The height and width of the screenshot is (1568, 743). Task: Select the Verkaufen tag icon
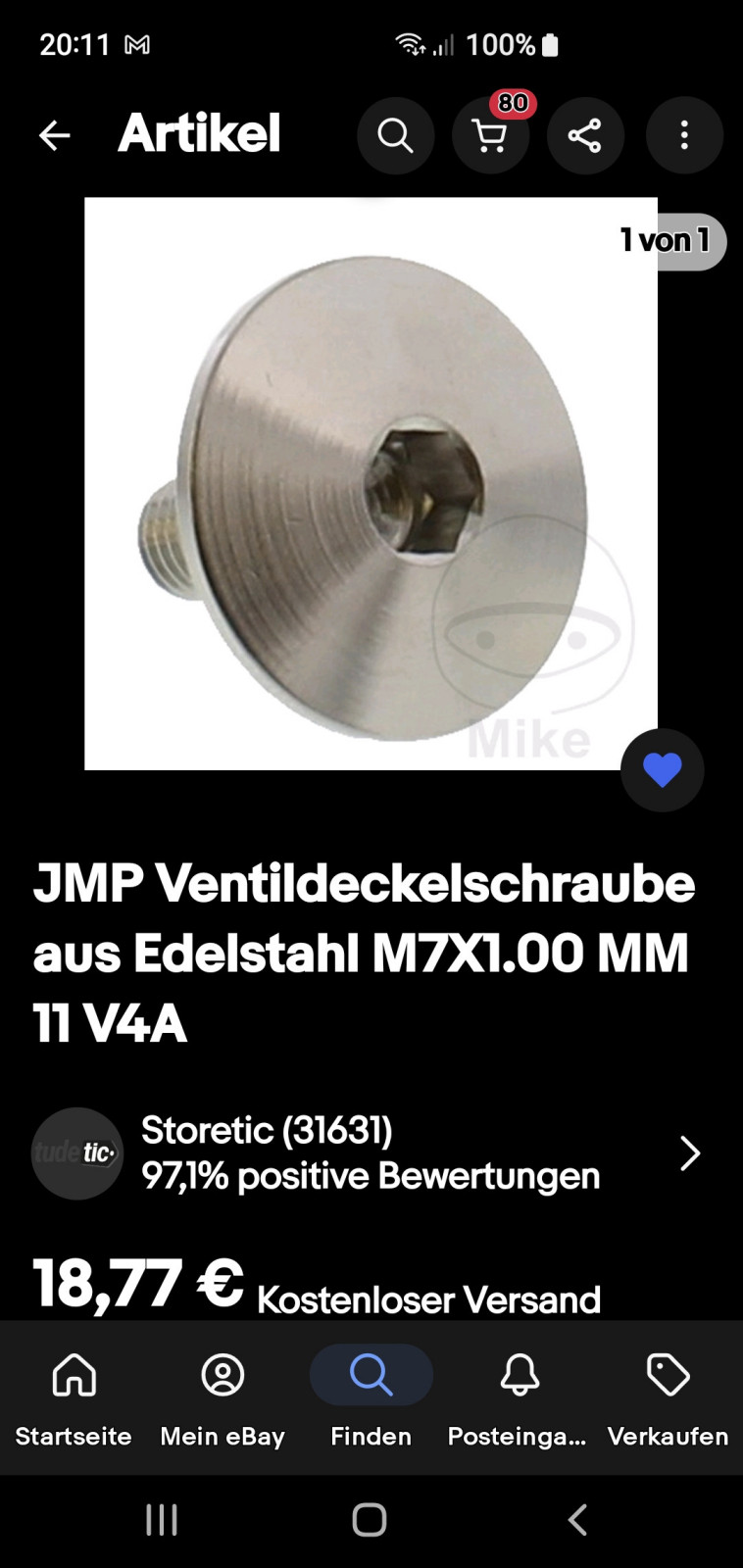[x=668, y=1376]
